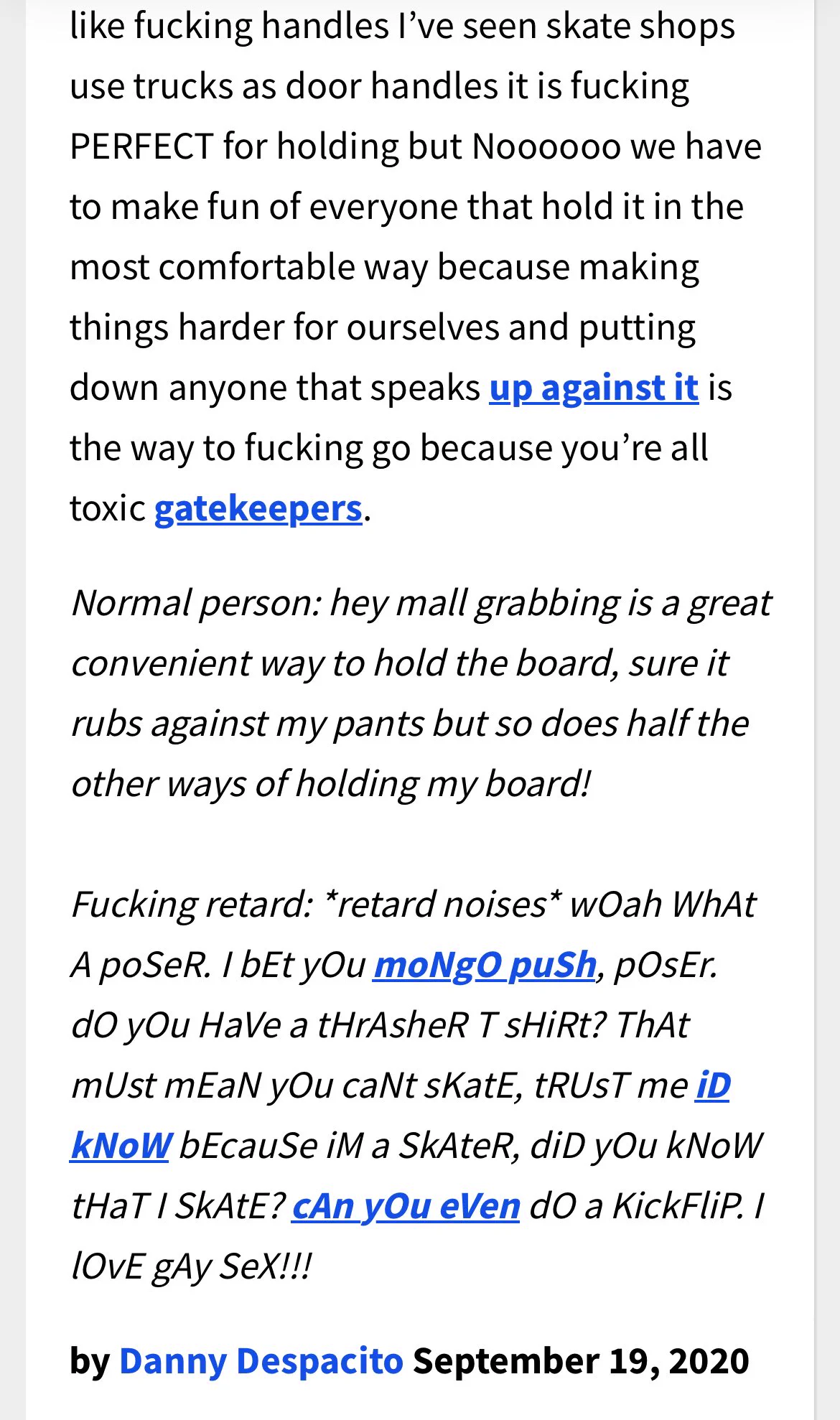Viewport: 840px width, 1420px height.
Task: Open the 'up against it' link
Action: click(594, 388)
